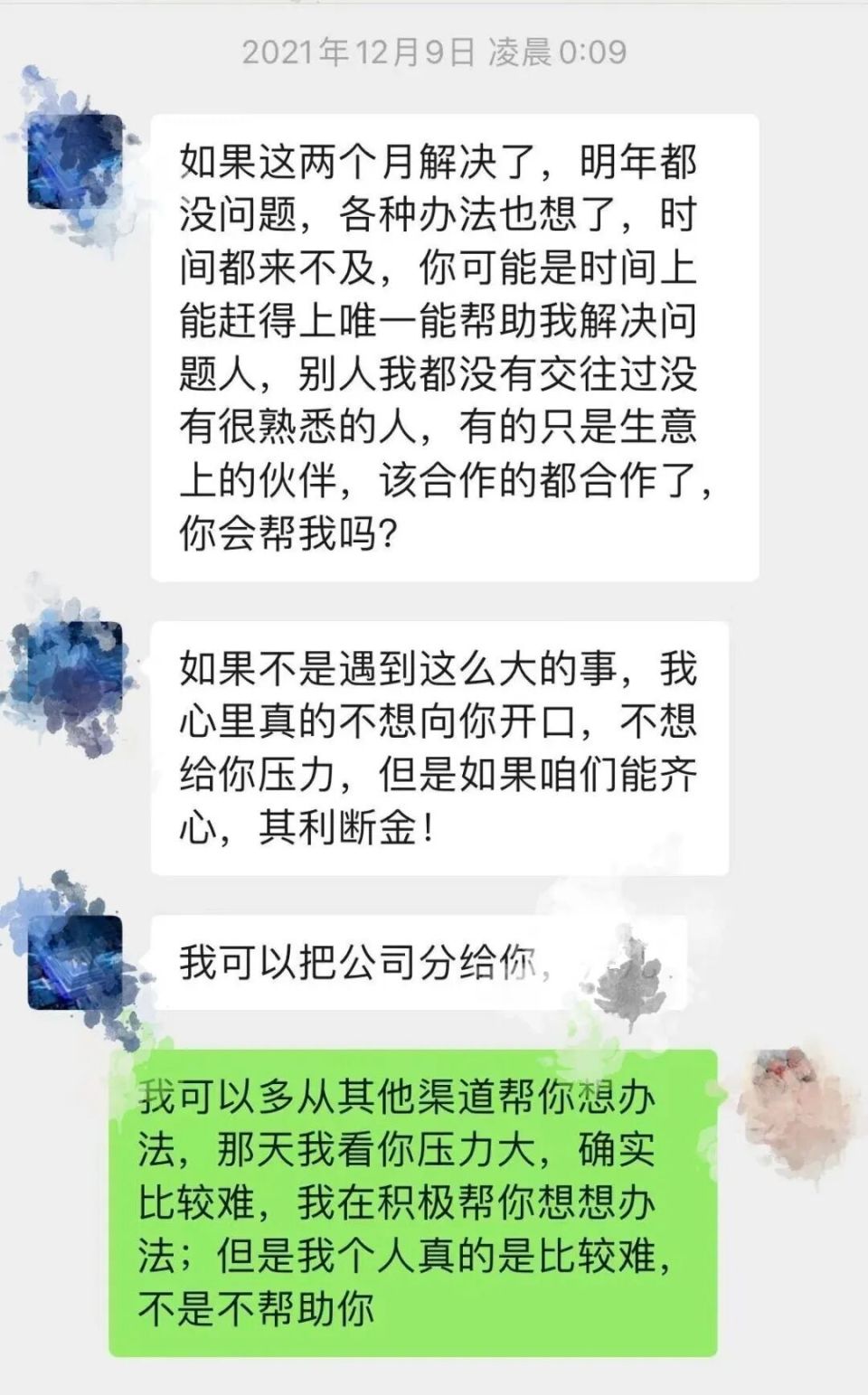
Task: Select the timestamp 2021年12月9日 凌晨0:09
Action: pyautogui.click(x=432, y=52)
